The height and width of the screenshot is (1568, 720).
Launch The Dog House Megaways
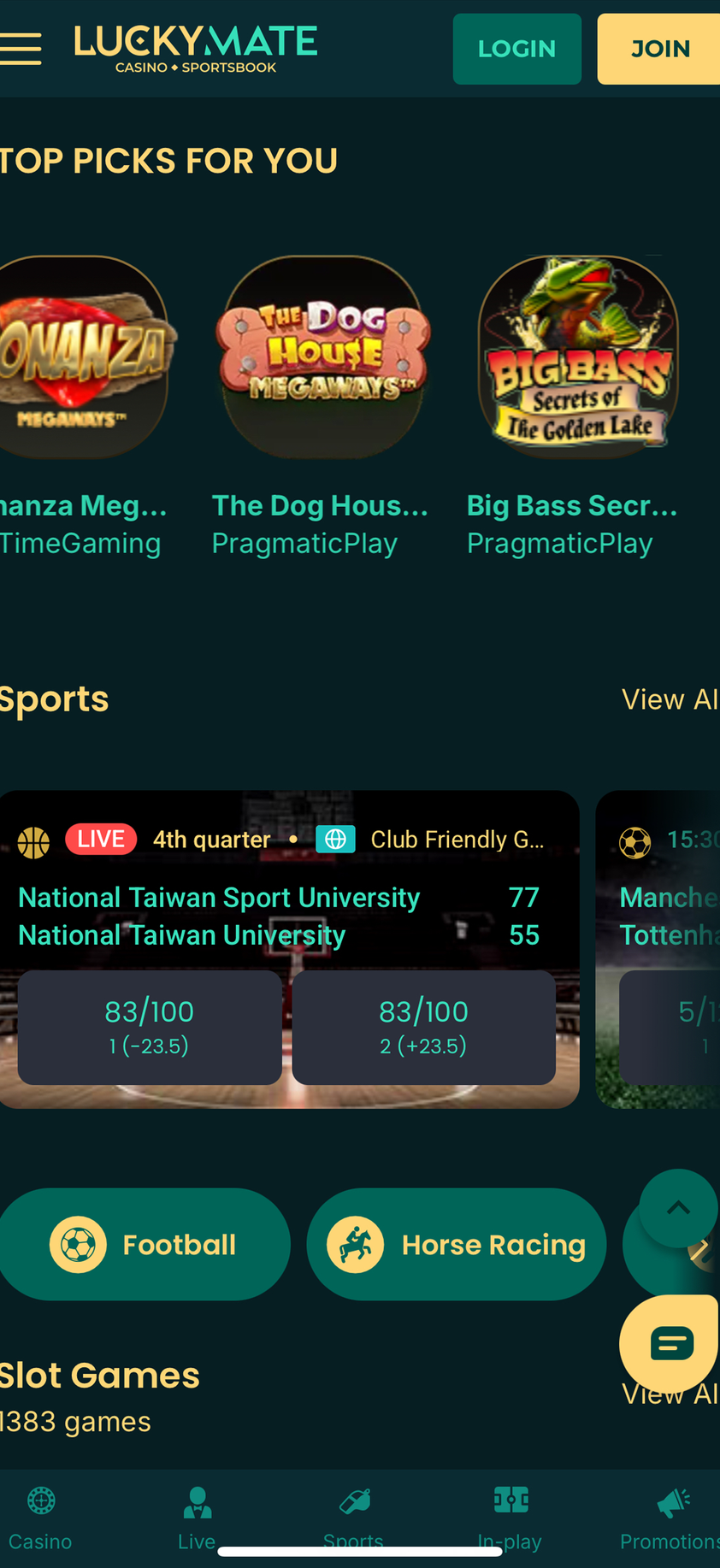323,357
